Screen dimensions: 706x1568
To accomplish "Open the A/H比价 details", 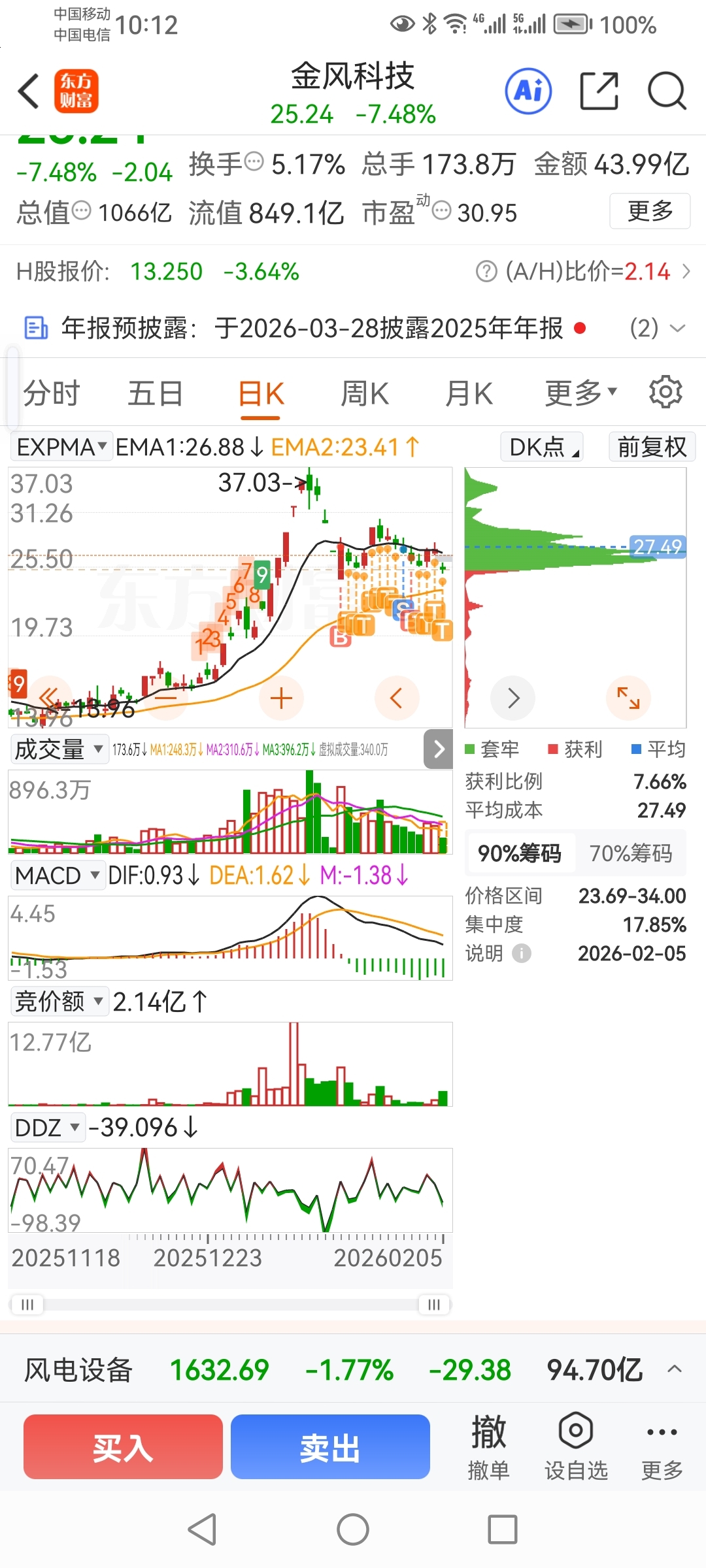I will (582, 271).
